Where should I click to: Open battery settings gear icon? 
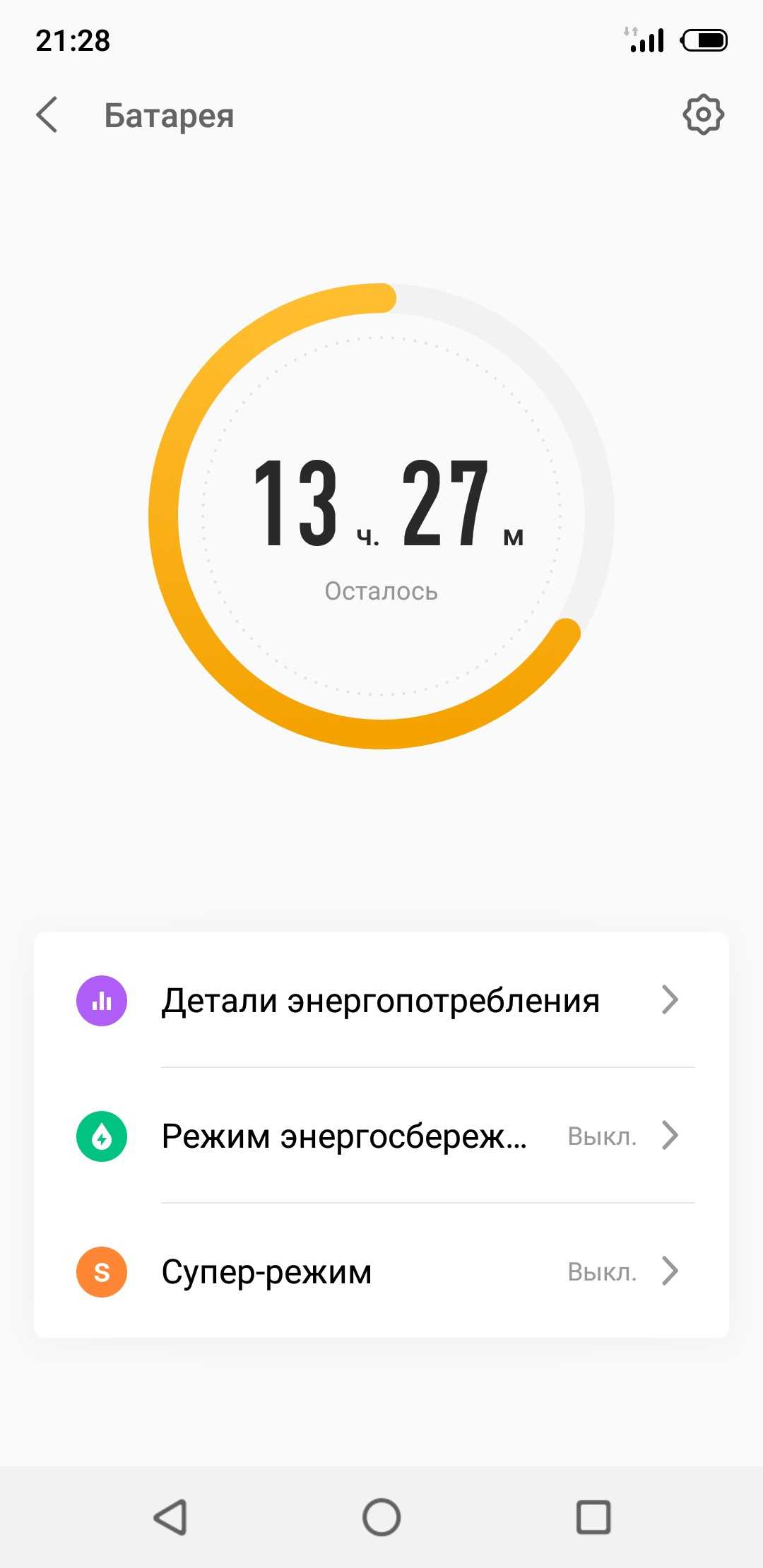point(703,114)
